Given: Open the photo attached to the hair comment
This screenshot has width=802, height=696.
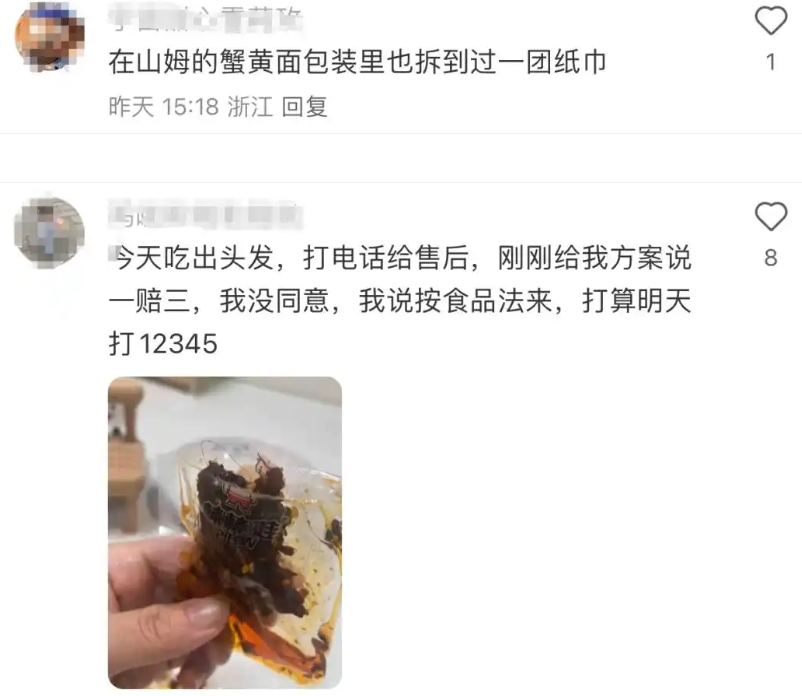Looking at the screenshot, I should pyautogui.click(x=225, y=532).
